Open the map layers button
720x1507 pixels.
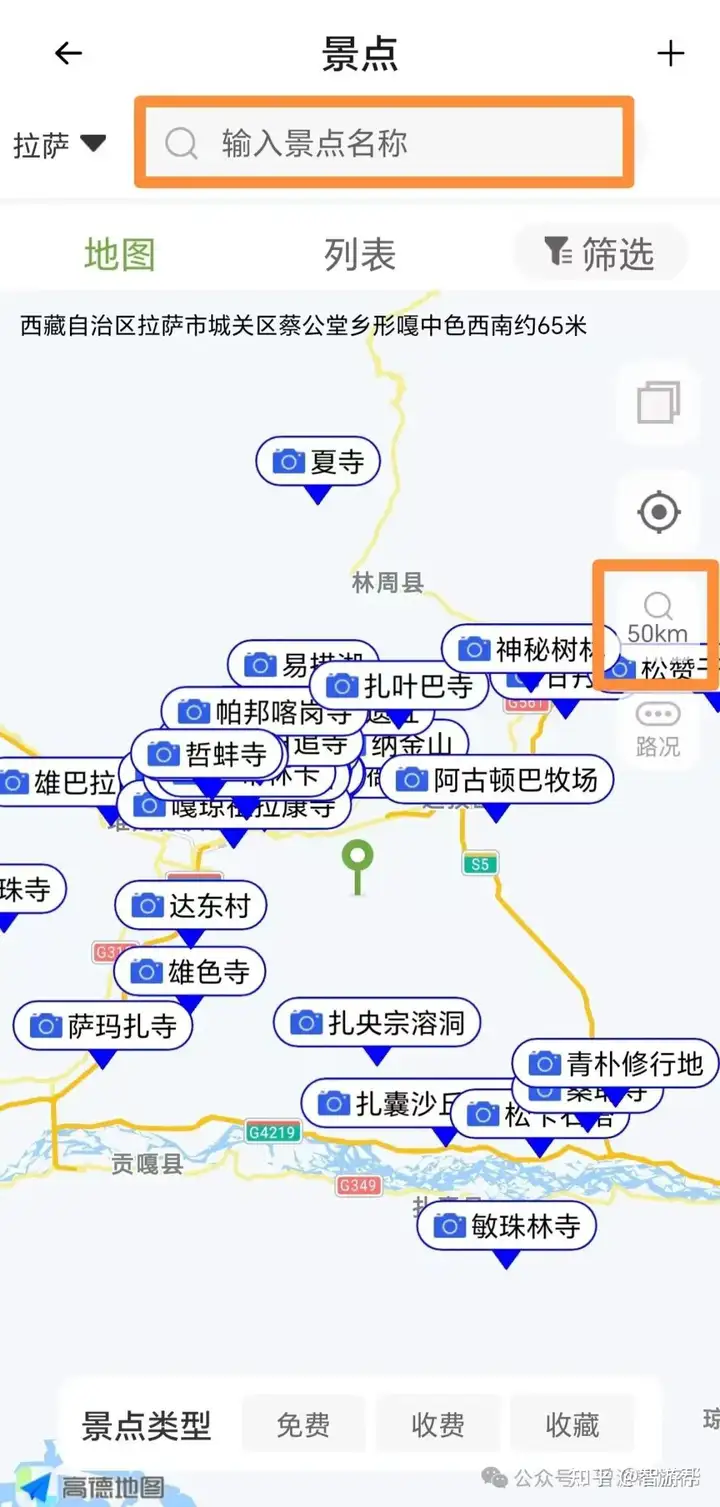[x=658, y=404]
